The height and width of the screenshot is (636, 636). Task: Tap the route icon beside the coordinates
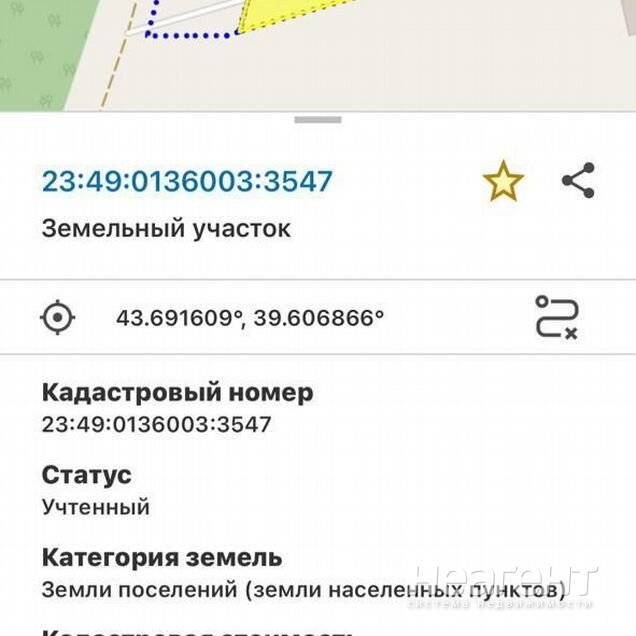pos(556,317)
